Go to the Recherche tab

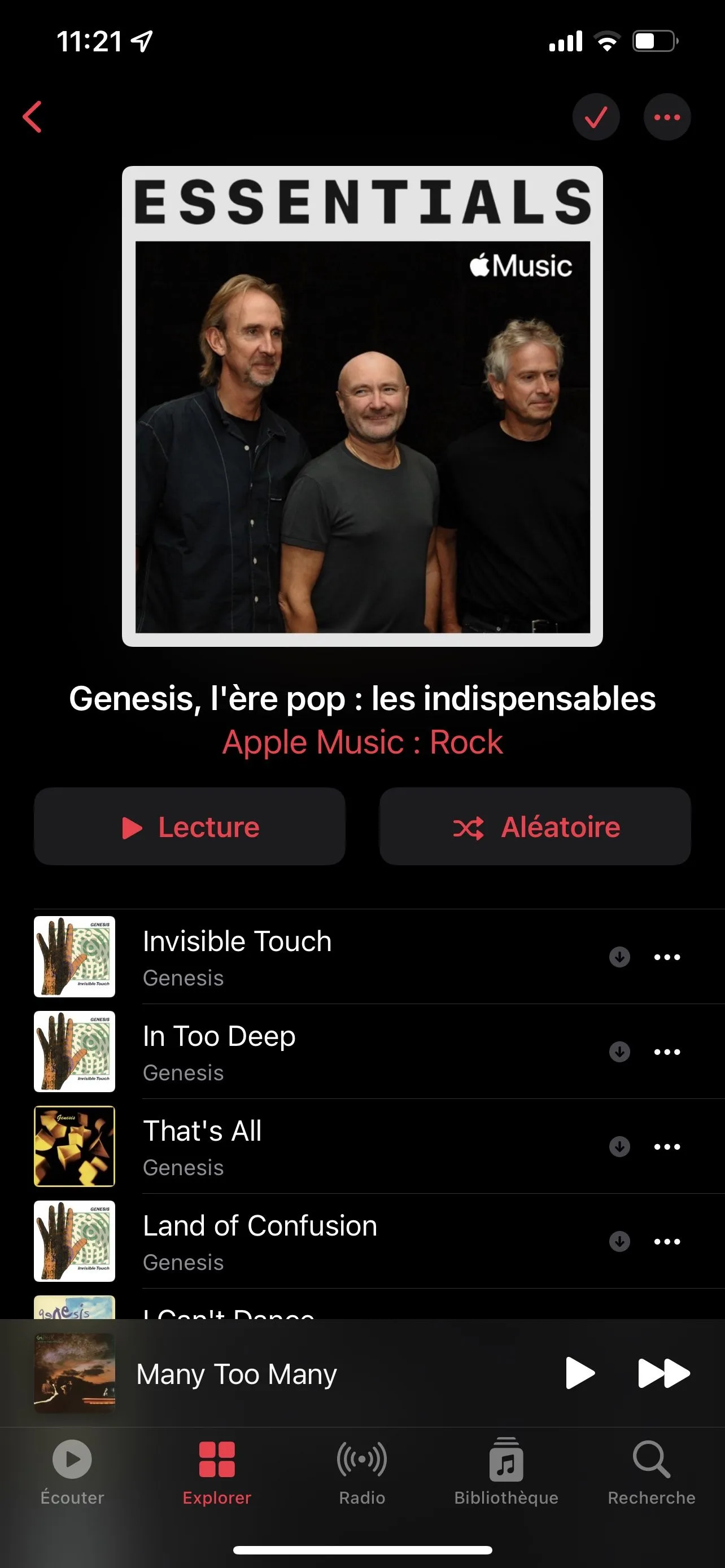click(650, 1469)
